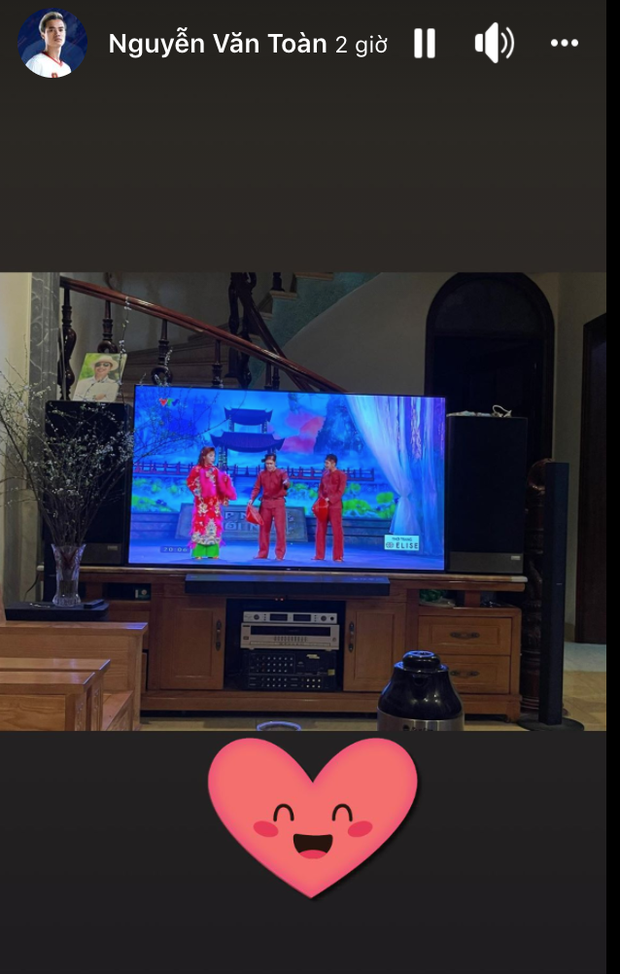
Task: Open the three-dot options menu
Action: pyautogui.click(x=564, y=43)
